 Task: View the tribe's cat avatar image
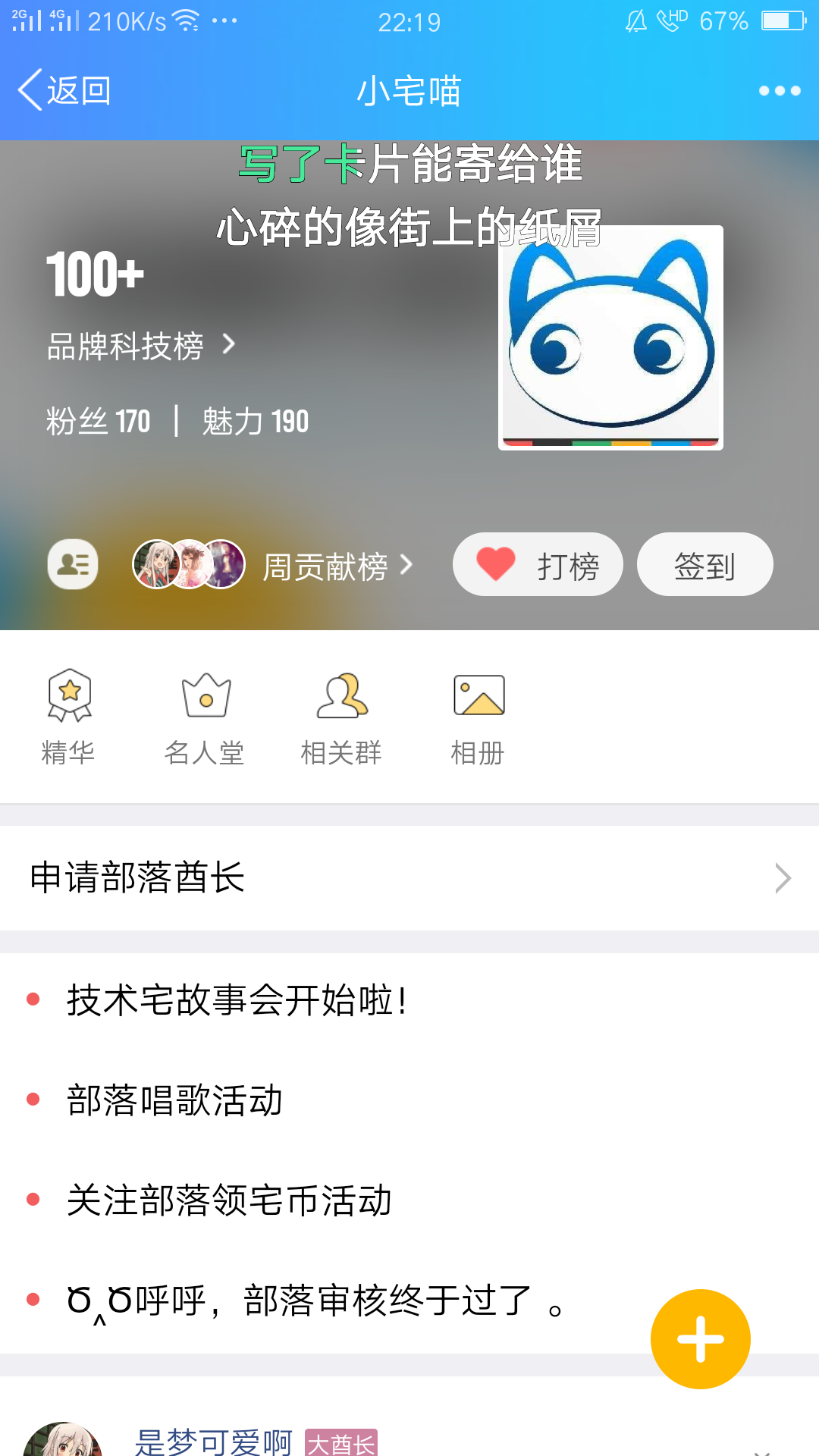610,337
